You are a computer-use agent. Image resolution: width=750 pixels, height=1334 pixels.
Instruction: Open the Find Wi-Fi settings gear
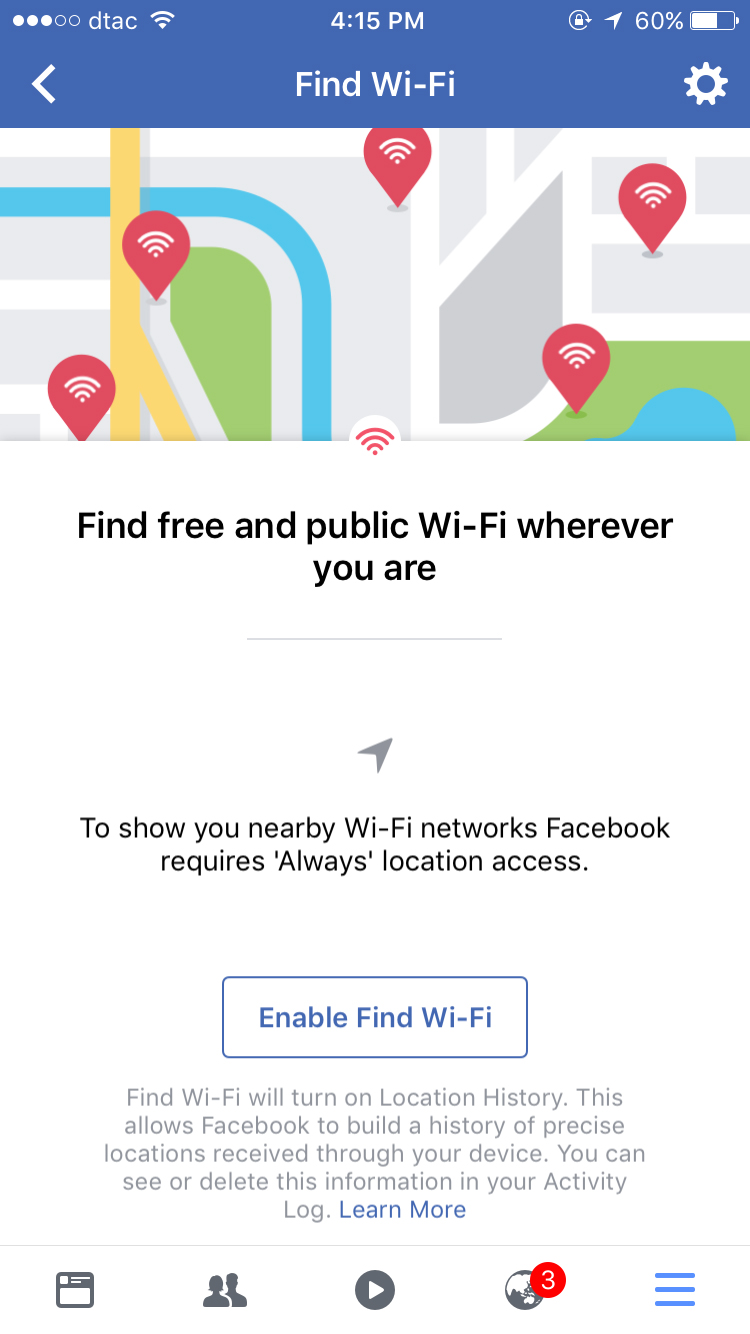706,85
